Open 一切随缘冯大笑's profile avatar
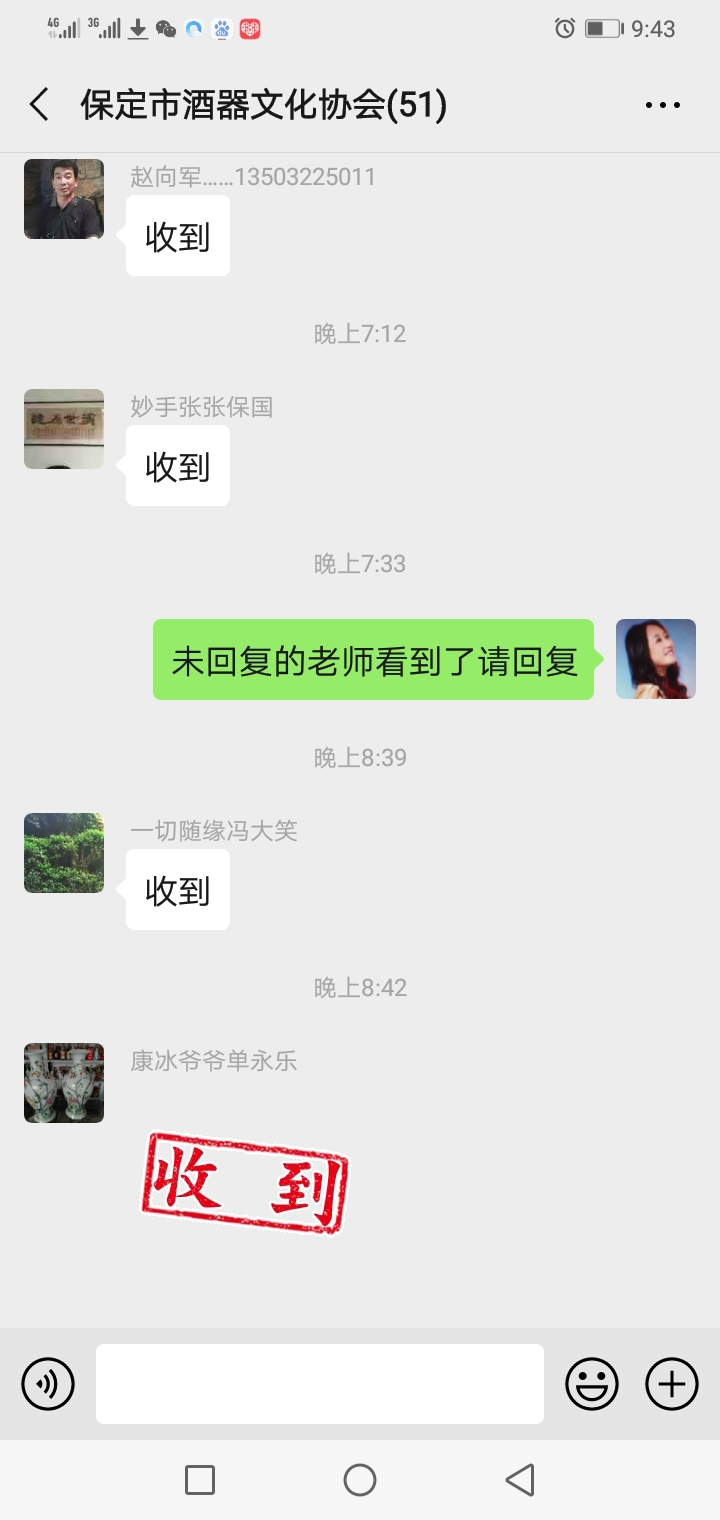 [64, 853]
